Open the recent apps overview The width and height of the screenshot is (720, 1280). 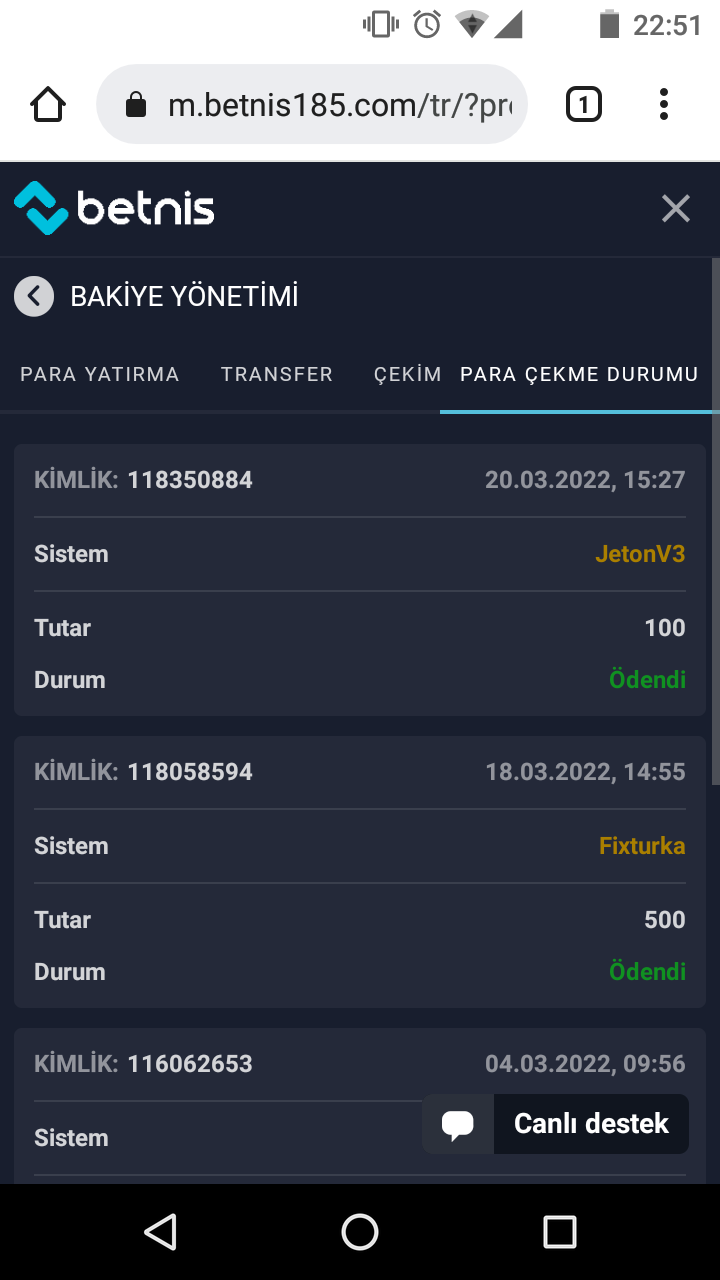(560, 1232)
